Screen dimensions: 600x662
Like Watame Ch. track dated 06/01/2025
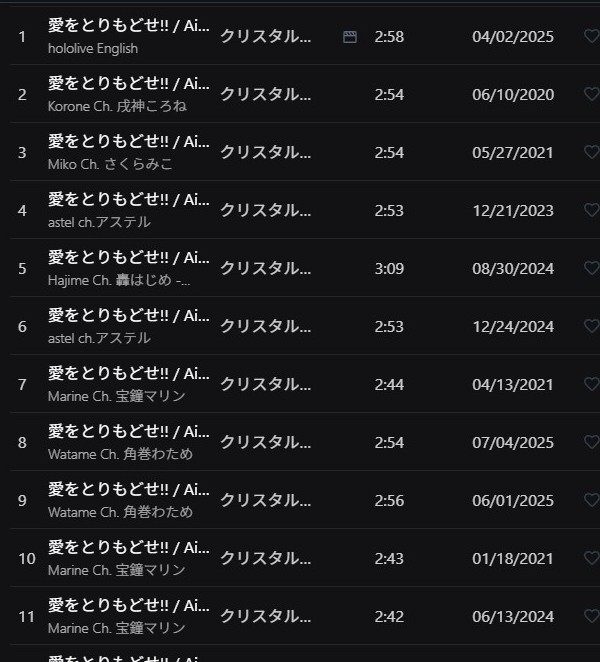click(592, 500)
